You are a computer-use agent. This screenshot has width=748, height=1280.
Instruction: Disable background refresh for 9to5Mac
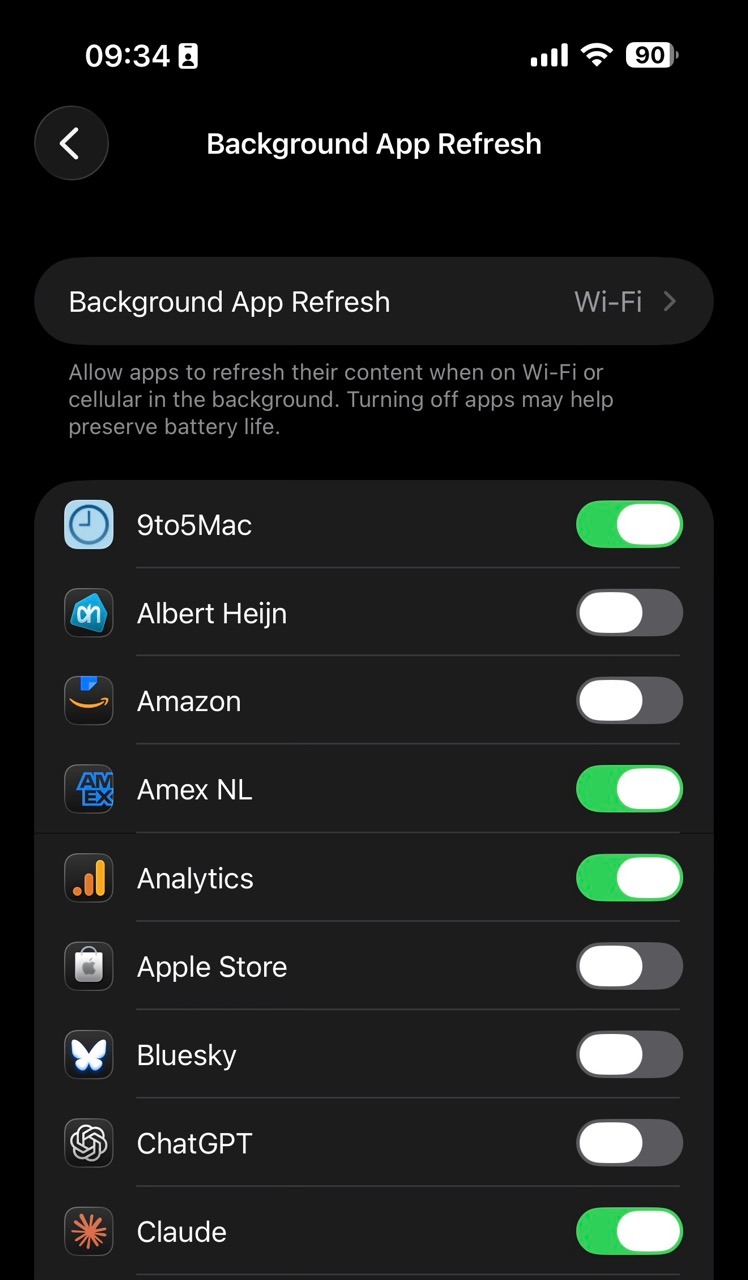pos(629,525)
